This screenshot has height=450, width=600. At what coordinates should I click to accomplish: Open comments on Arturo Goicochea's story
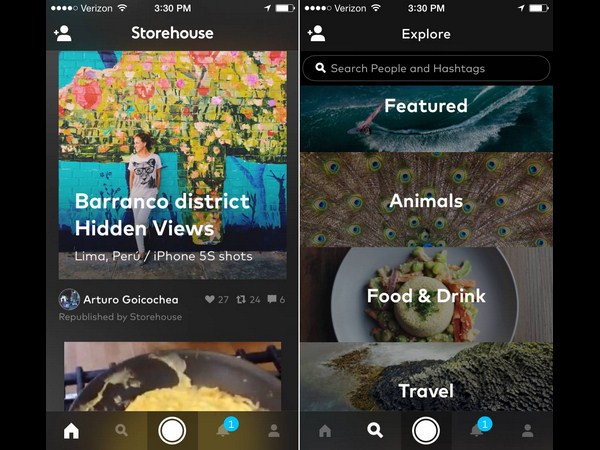(276, 299)
